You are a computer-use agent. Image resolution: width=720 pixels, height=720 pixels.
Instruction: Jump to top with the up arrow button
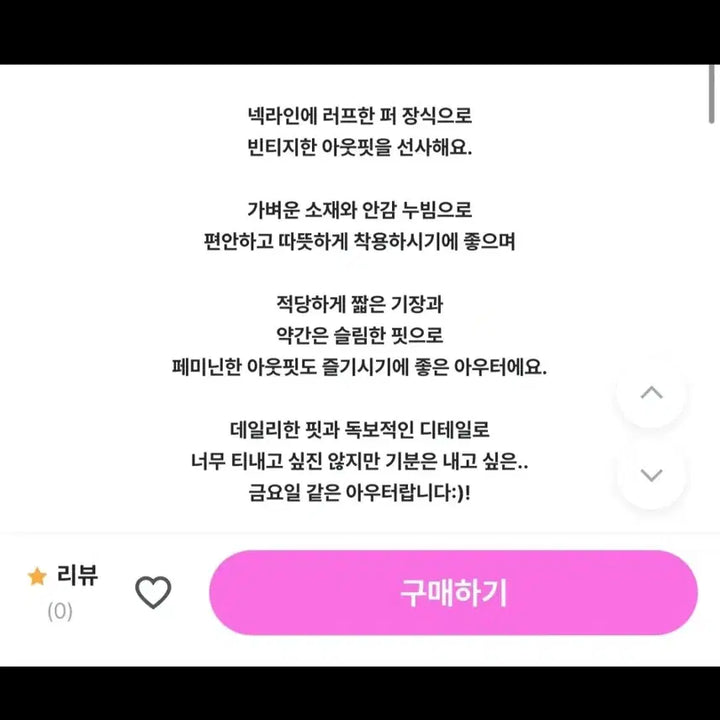[651, 393]
